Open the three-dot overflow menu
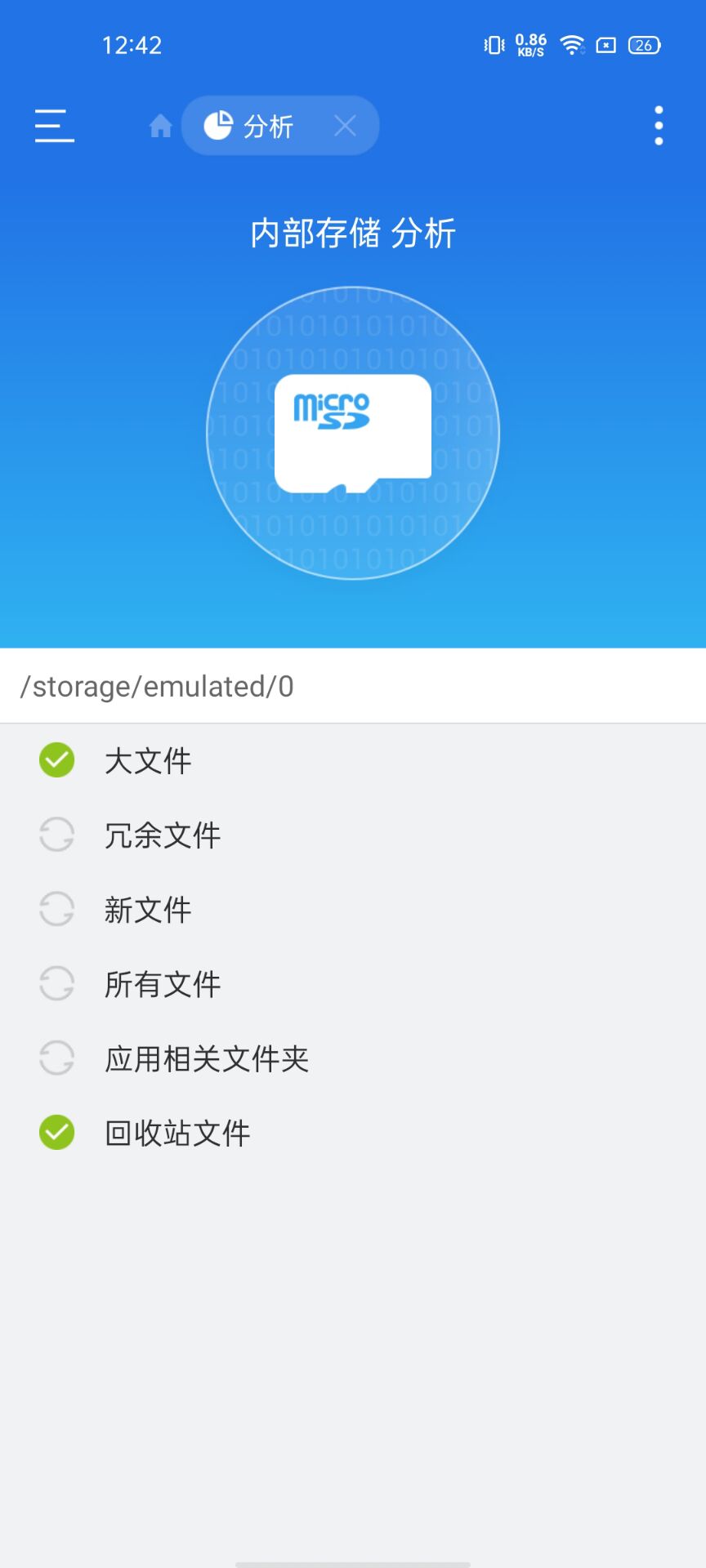Image resolution: width=706 pixels, height=1568 pixels. point(659,126)
